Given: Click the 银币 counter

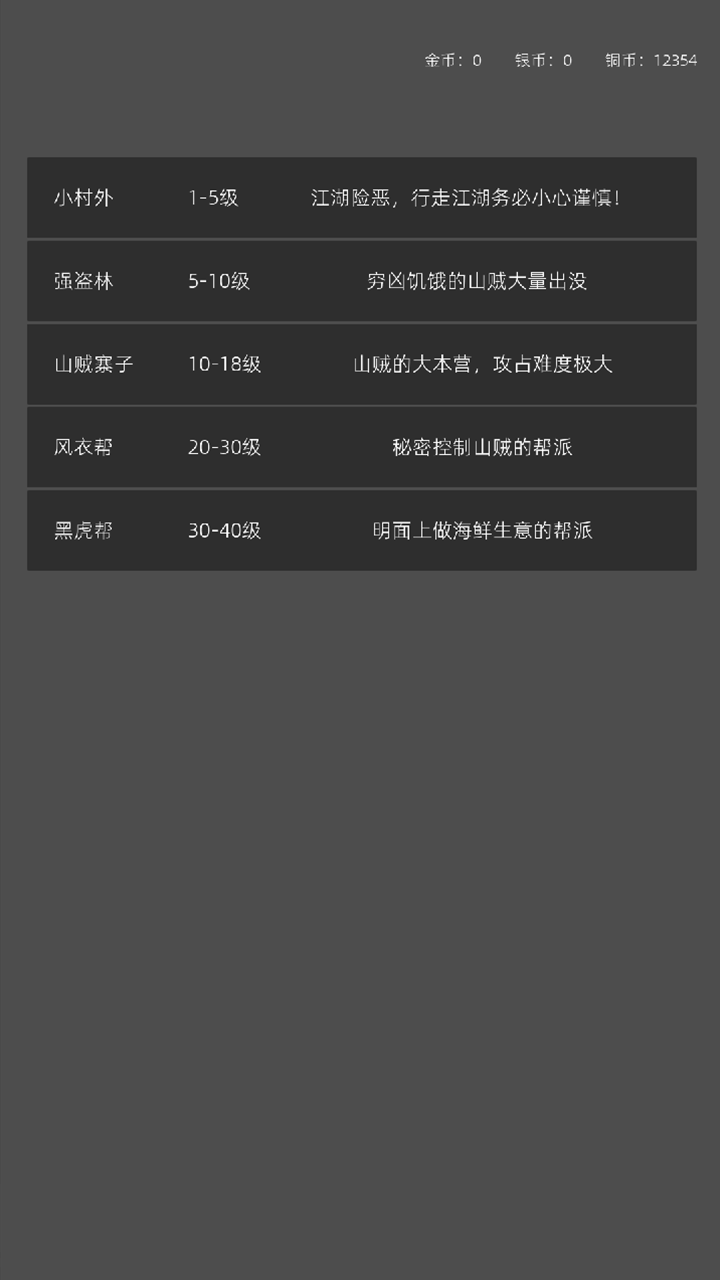Looking at the screenshot, I should click(543, 60).
